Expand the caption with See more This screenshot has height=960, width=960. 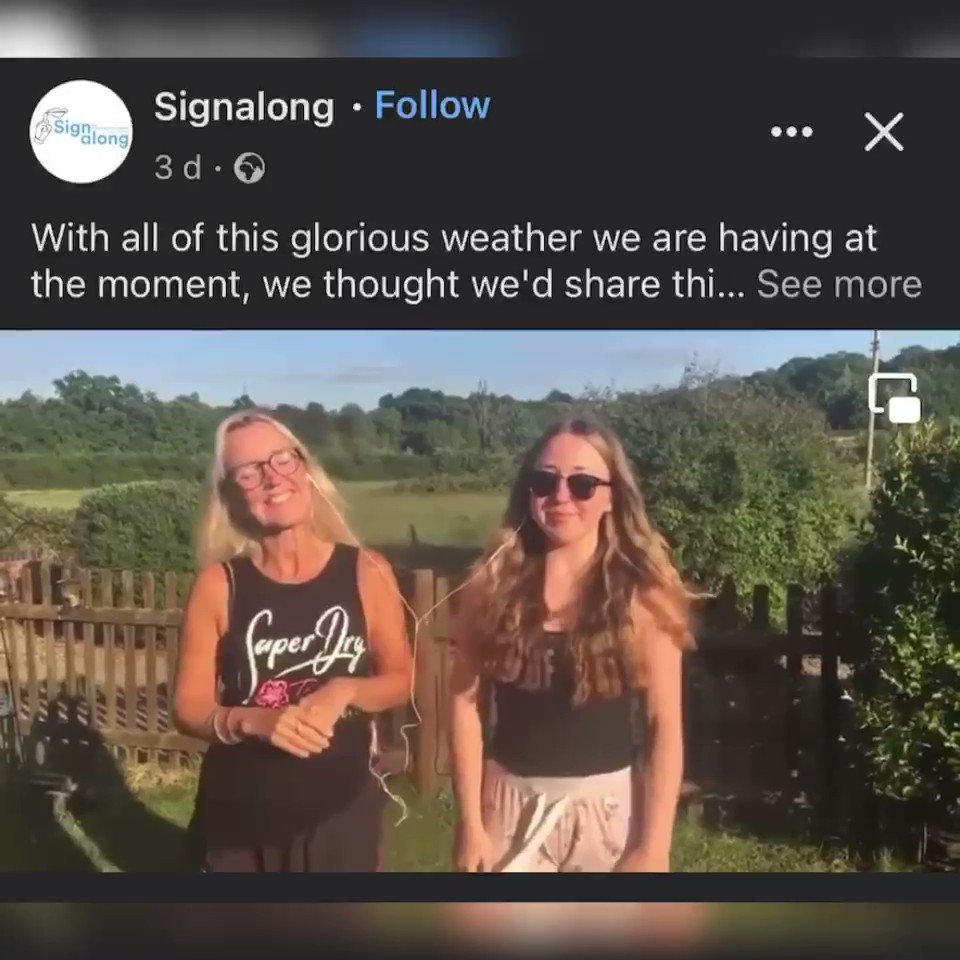pos(839,284)
